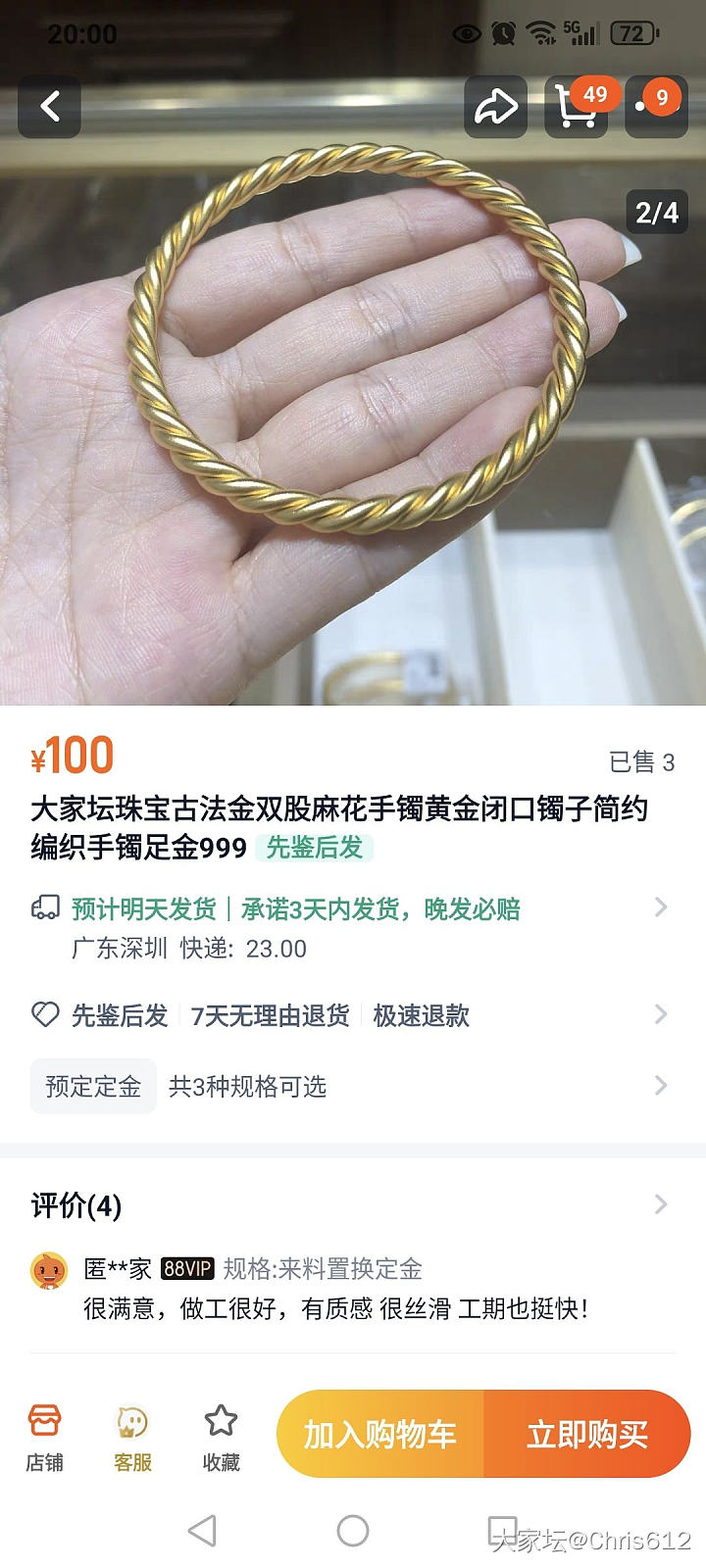This screenshot has height=1568, width=706.
Task: Open the product photo full screen
Action: 353,392
